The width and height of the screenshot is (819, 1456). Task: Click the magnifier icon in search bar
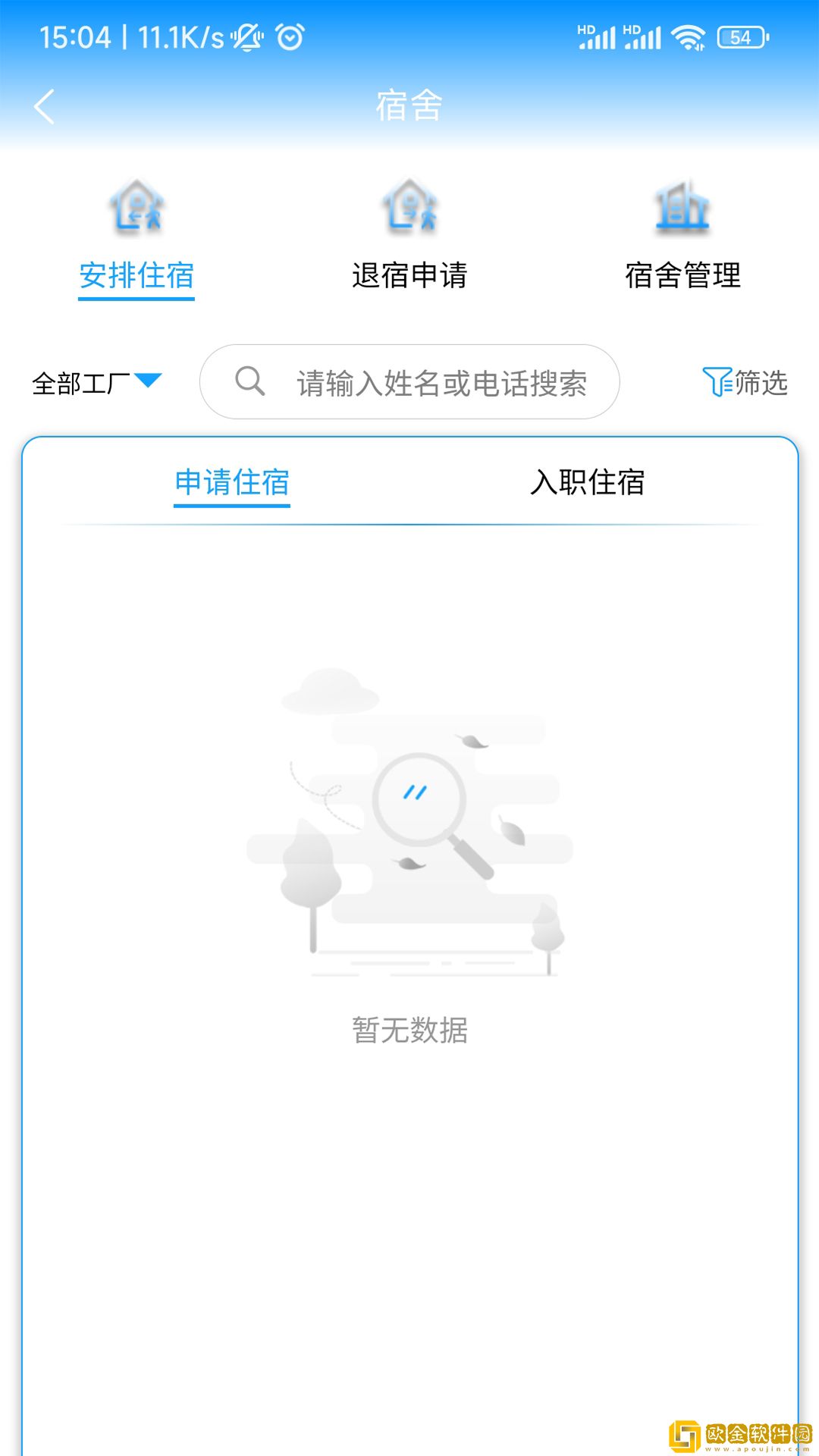[251, 381]
